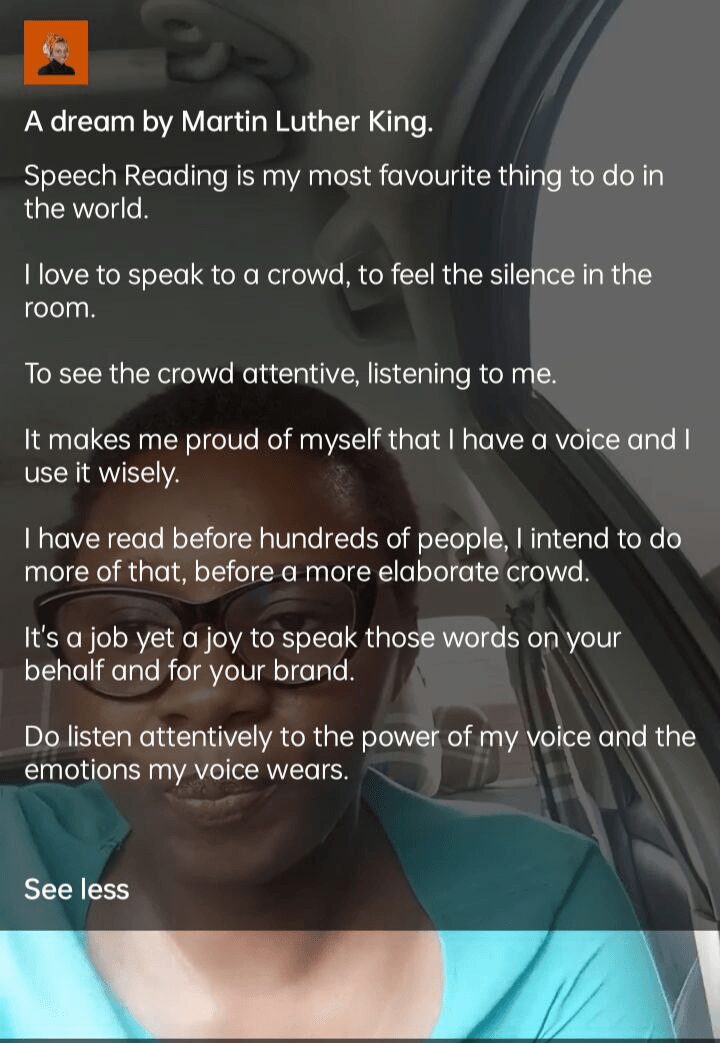Open the seller's profile picture
720x1043 pixels.
click(56, 53)
